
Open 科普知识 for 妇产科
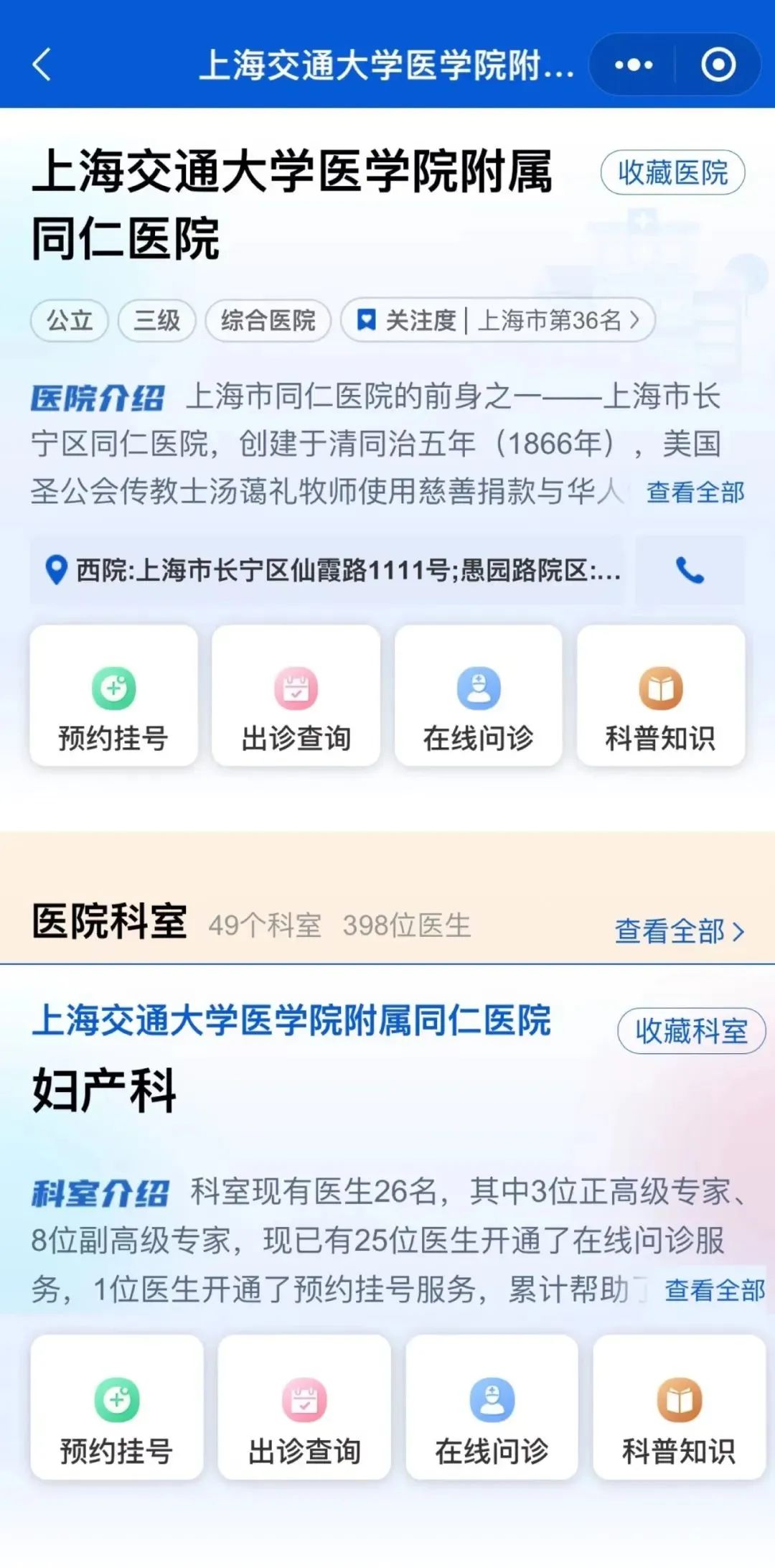(x=679, y=1408)
